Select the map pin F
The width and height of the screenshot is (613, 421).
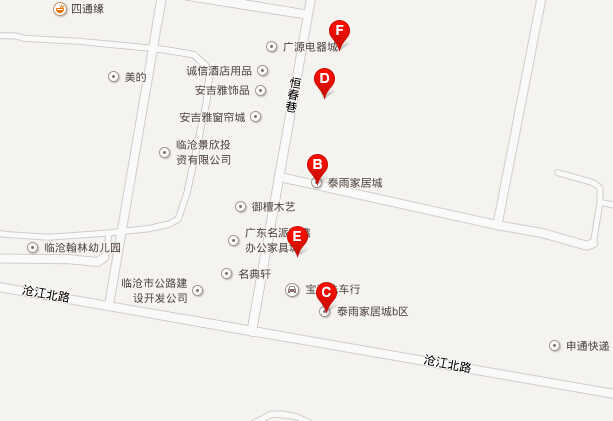339,32
